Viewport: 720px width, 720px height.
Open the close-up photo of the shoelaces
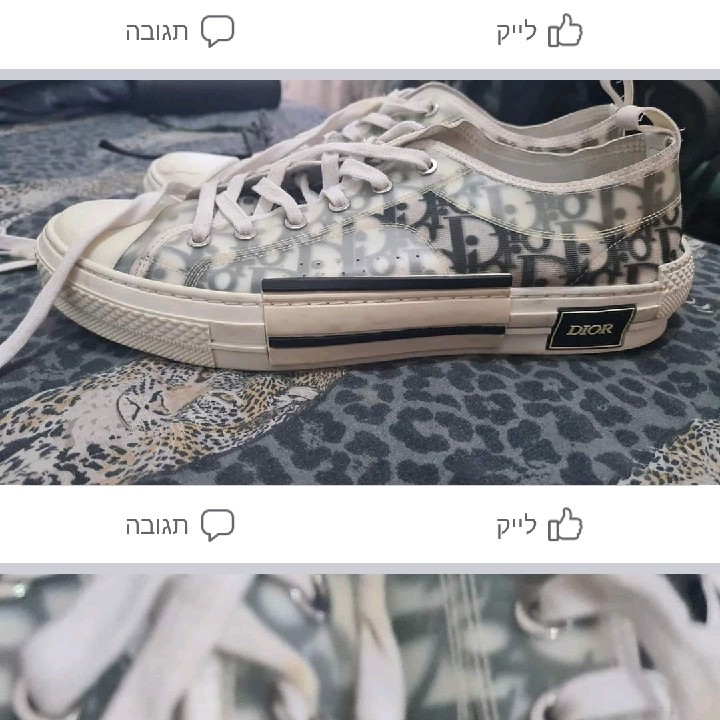(x=360, y=648)
